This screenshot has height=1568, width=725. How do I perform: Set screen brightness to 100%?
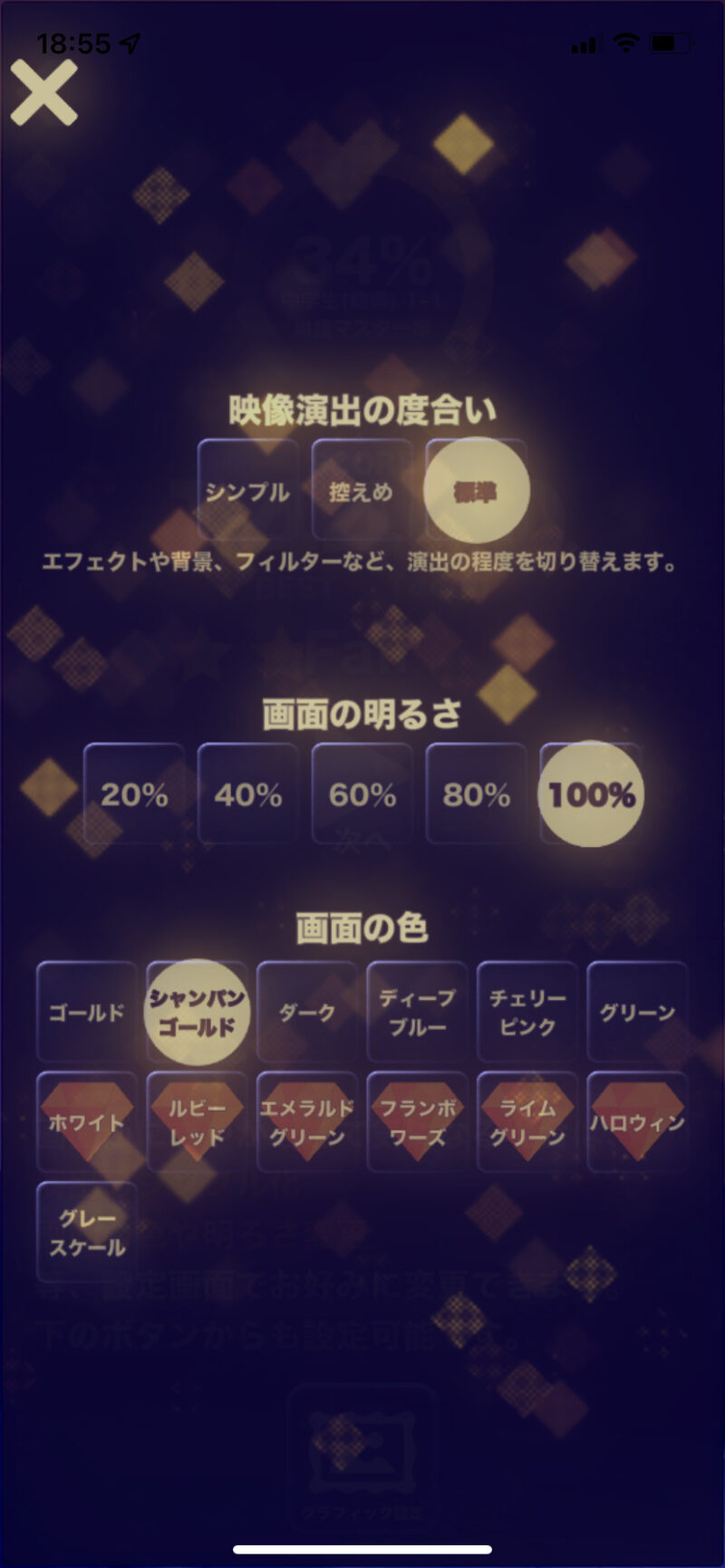click(591, 794)
